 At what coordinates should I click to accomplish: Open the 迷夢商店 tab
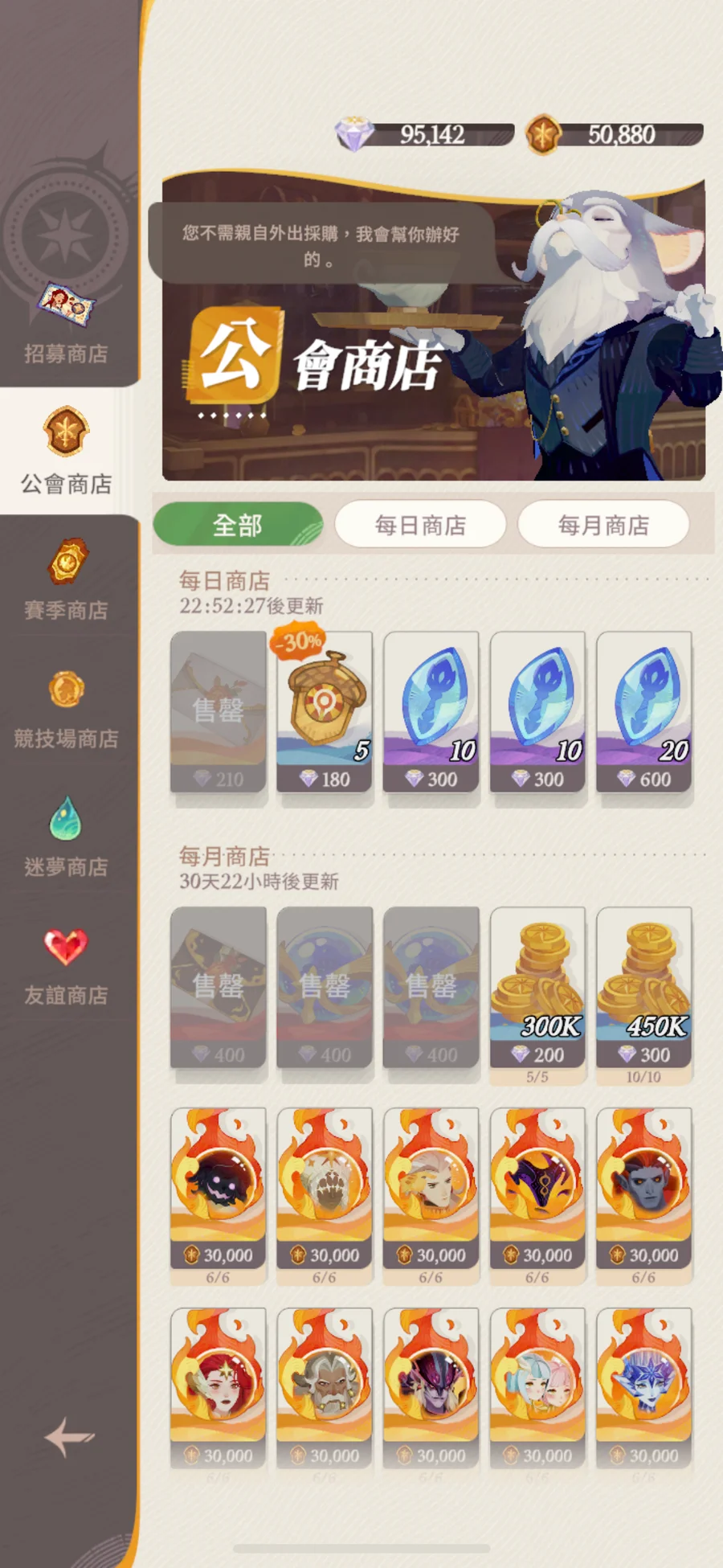click(x=66, y=837)
